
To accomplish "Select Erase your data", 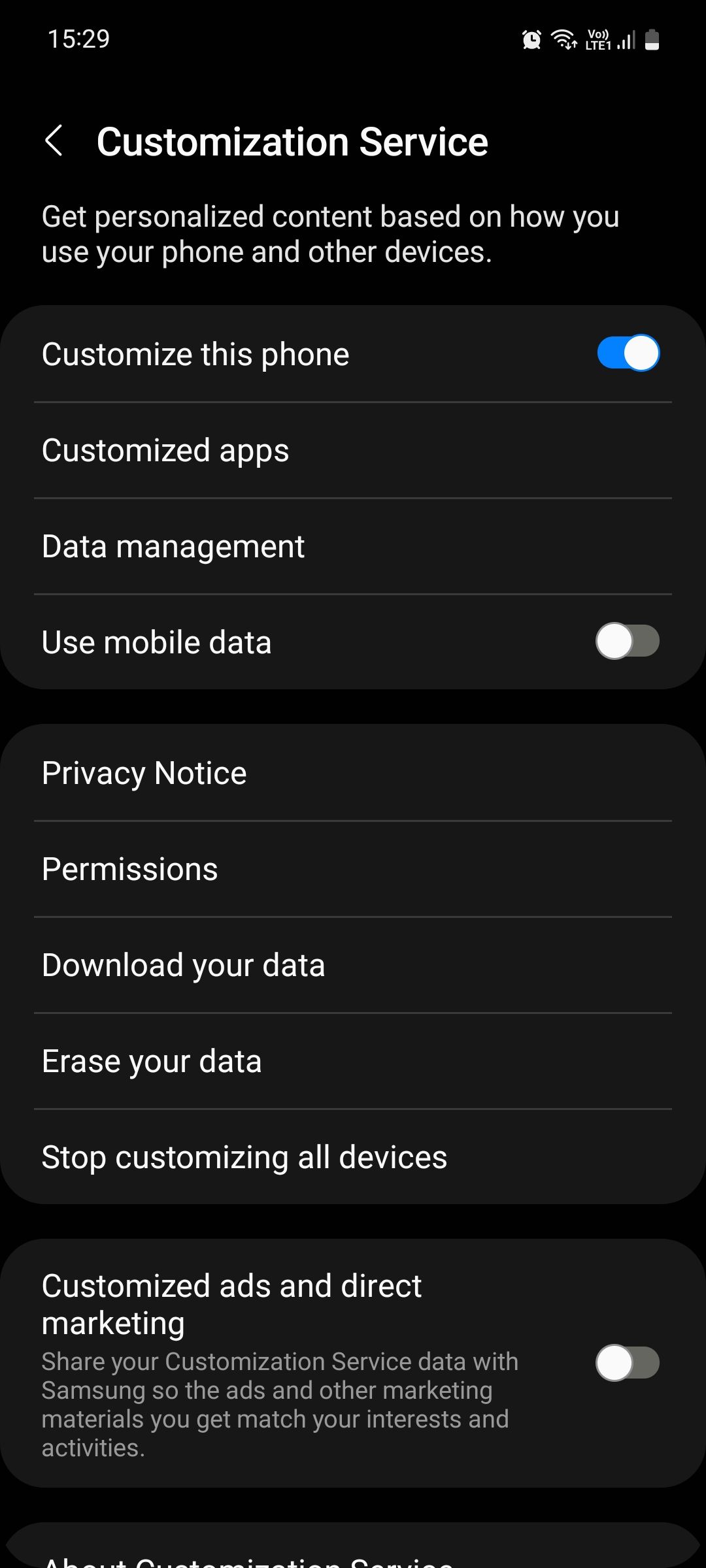I will coord(353,1060).
